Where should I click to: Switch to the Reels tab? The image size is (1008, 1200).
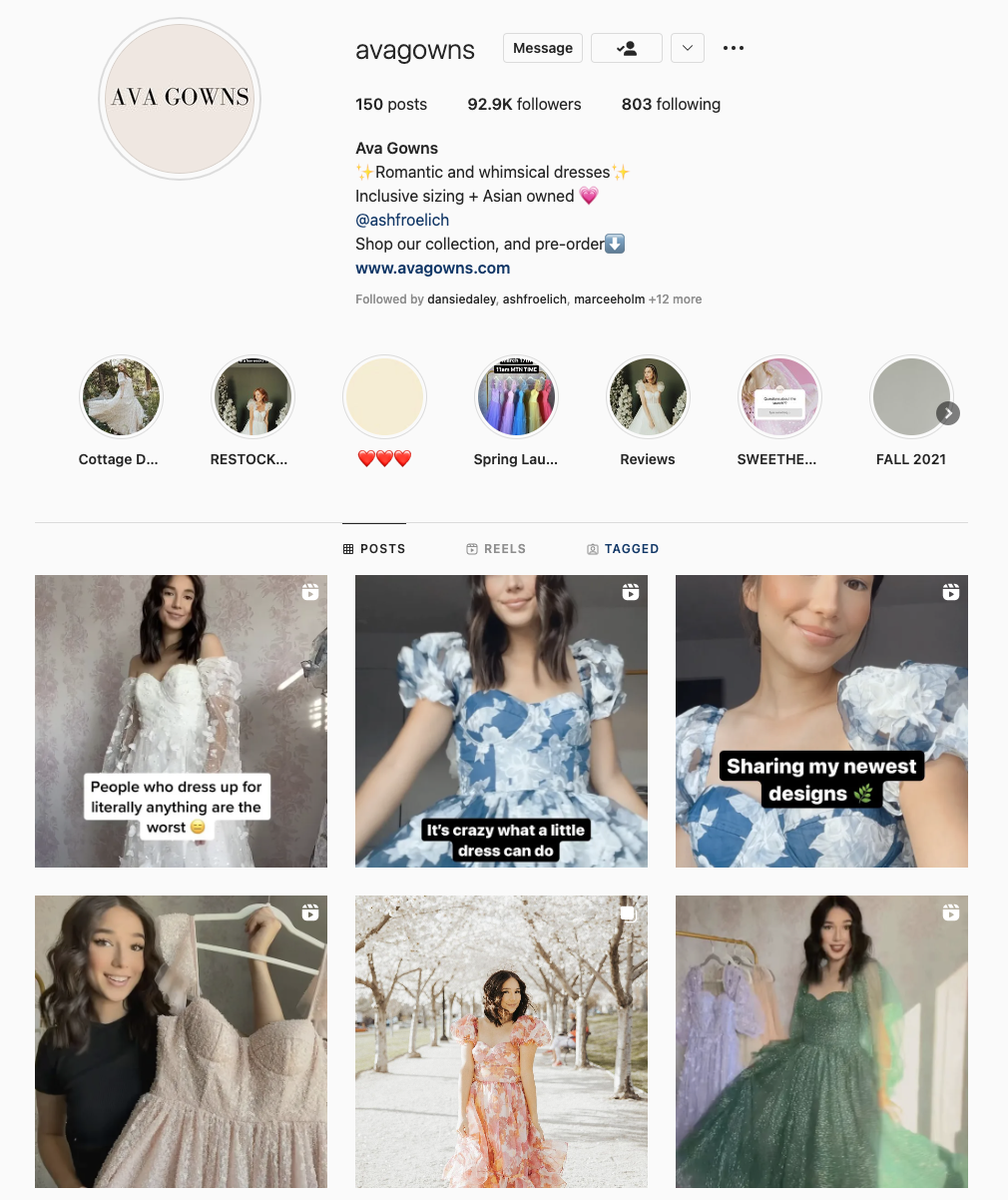coord(496,549)
